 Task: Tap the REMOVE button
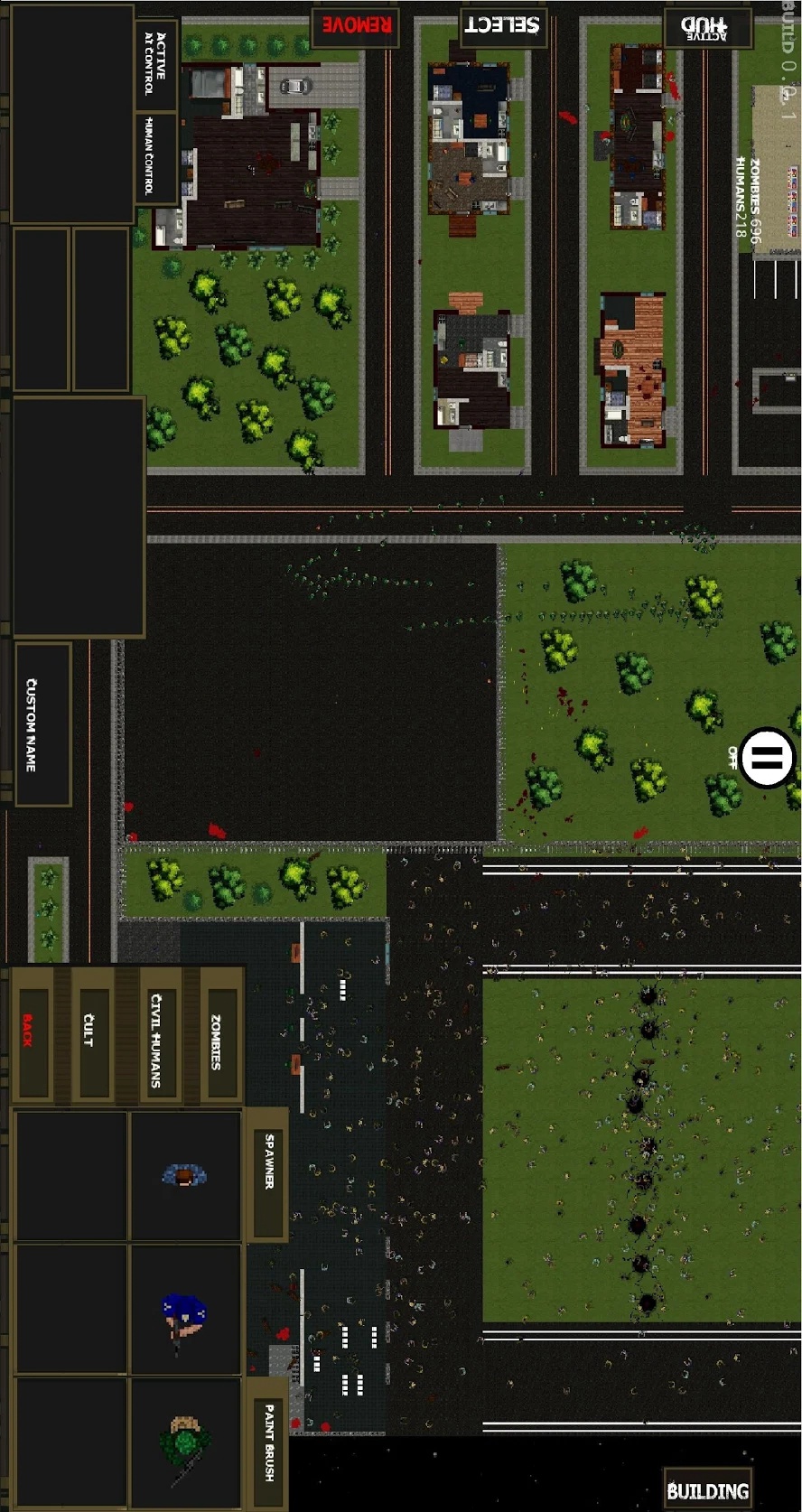point(356,26)
